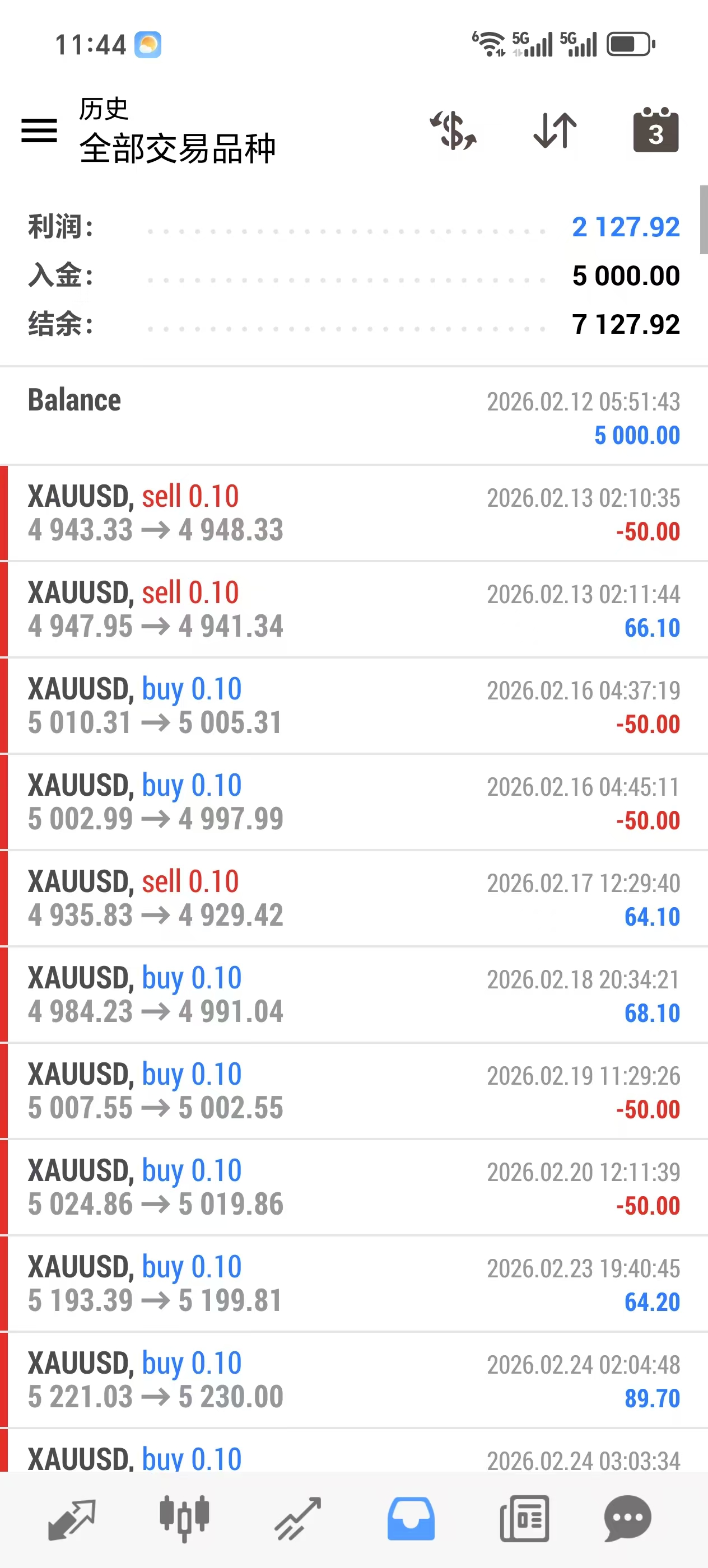Open the News tab
708x1568 pixels.
(524, 1519)
